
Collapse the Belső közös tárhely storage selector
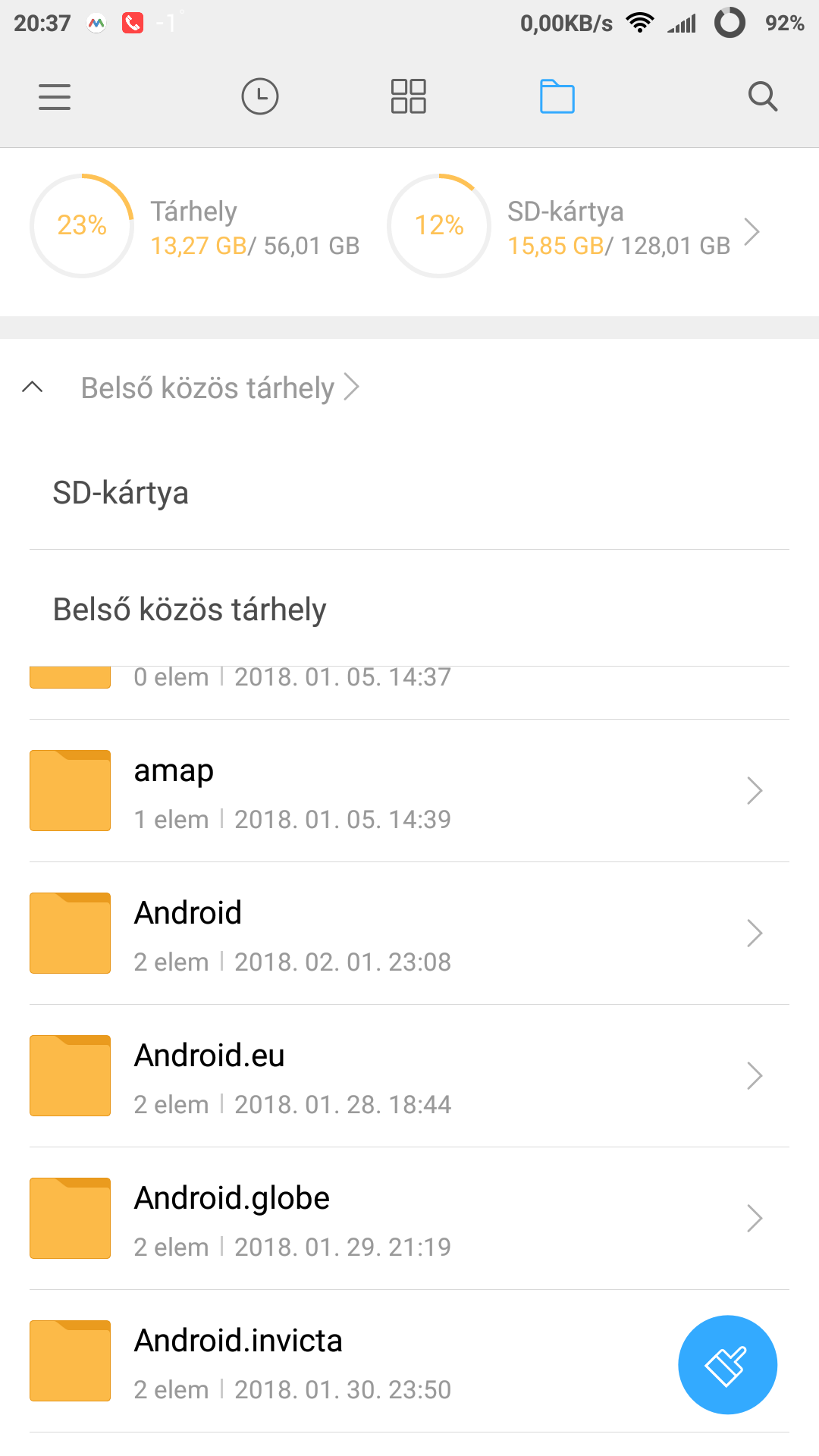click(33, 388)
